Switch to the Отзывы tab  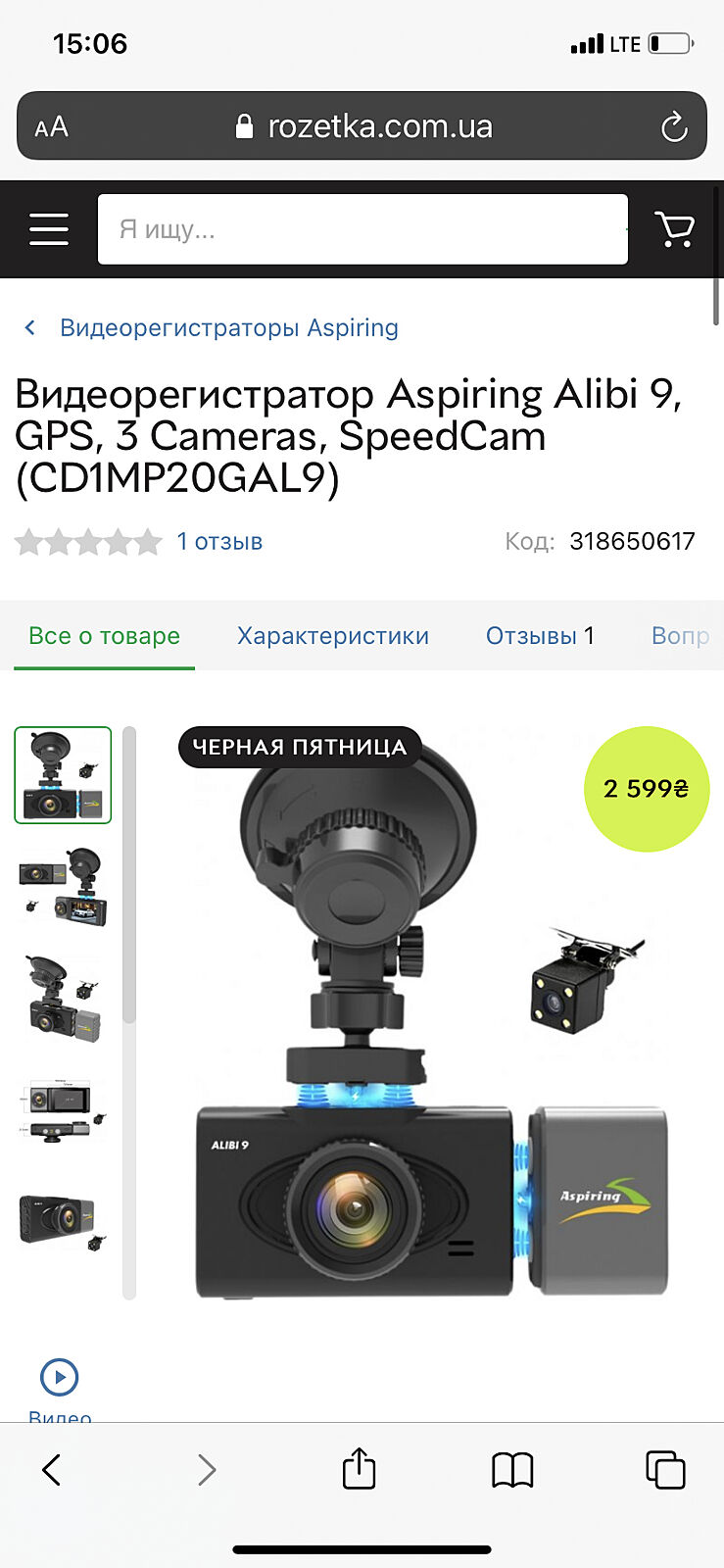[x=540, y=636]
